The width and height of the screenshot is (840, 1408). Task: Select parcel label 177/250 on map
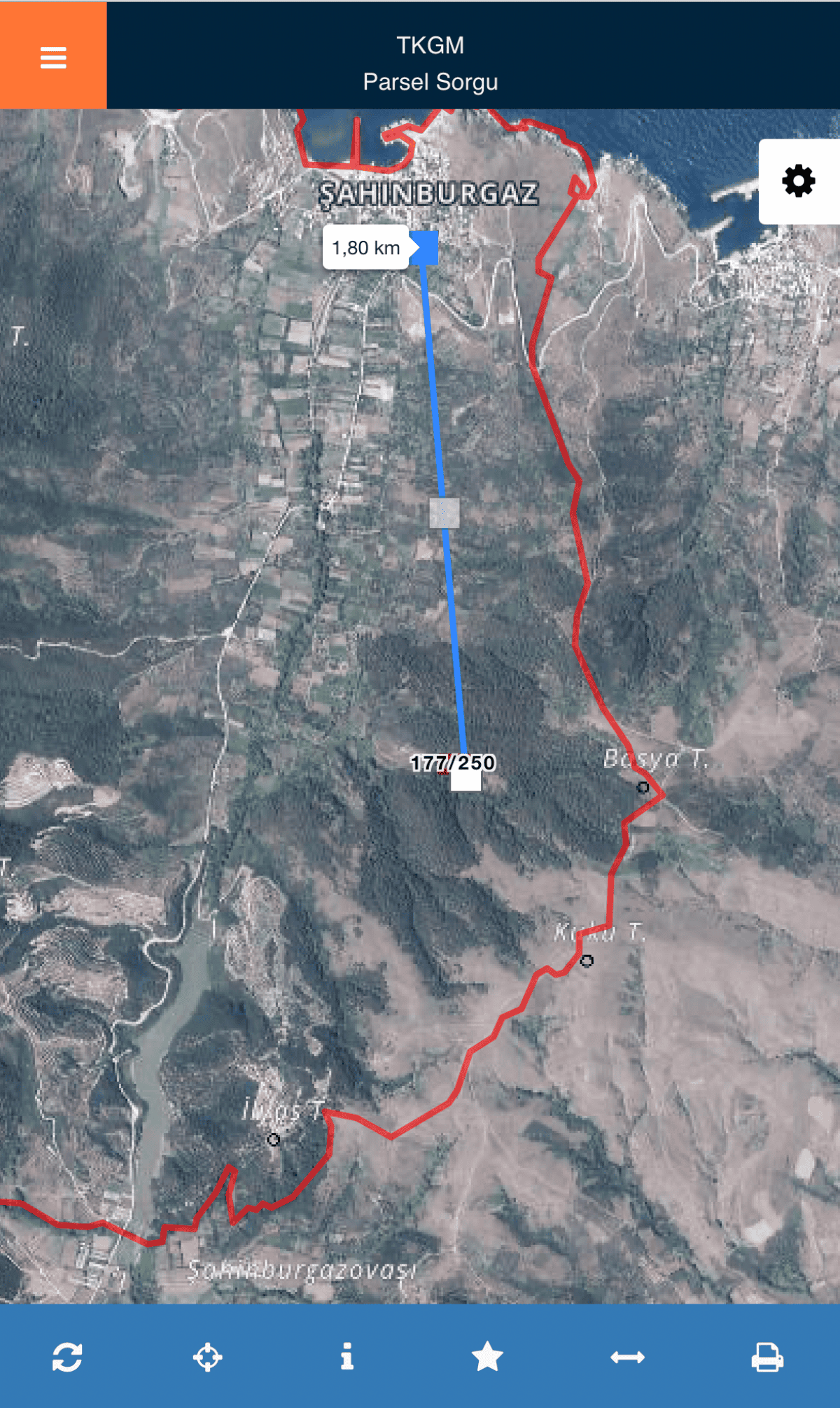pyautogui.click(x=453, y=762)
